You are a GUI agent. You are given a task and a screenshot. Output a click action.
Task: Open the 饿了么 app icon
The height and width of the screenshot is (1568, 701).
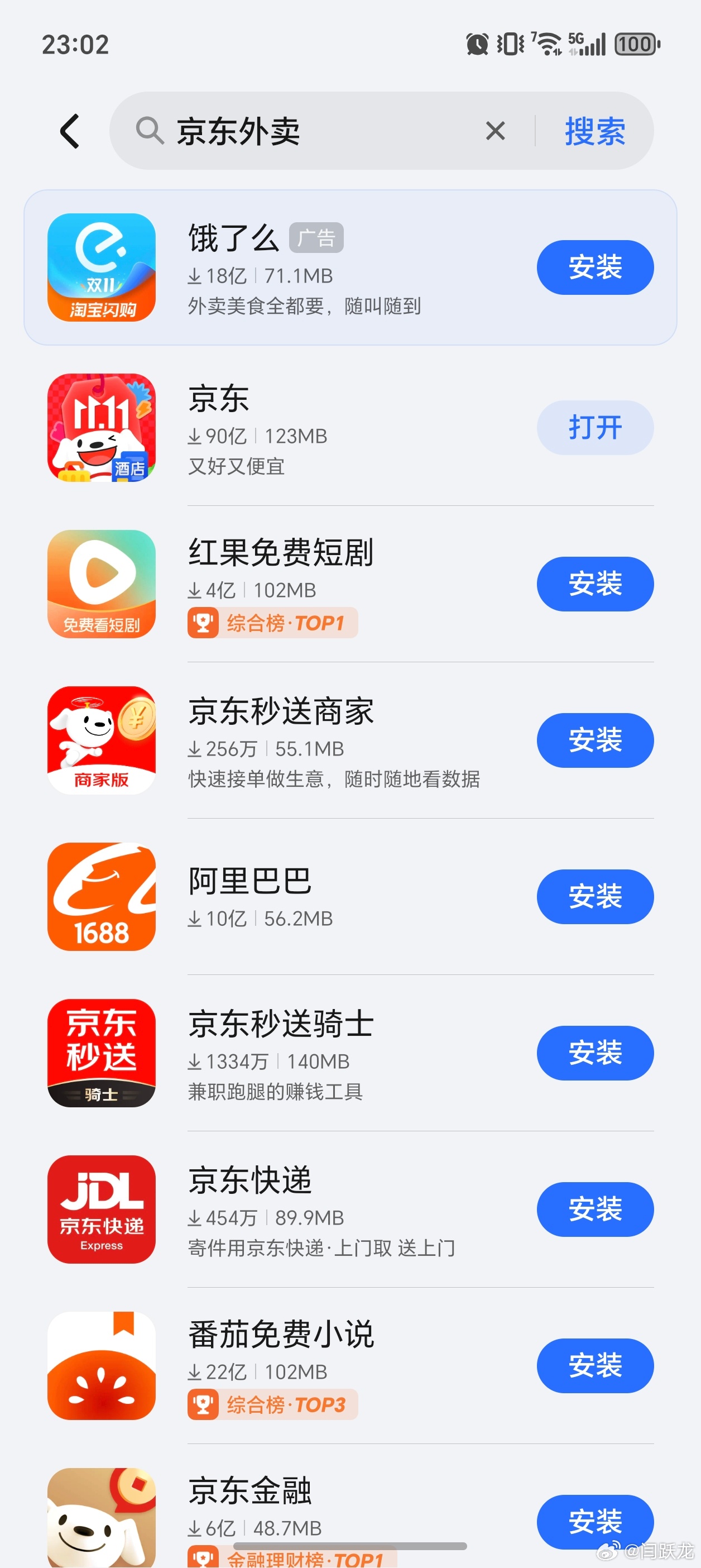point(101,266)
